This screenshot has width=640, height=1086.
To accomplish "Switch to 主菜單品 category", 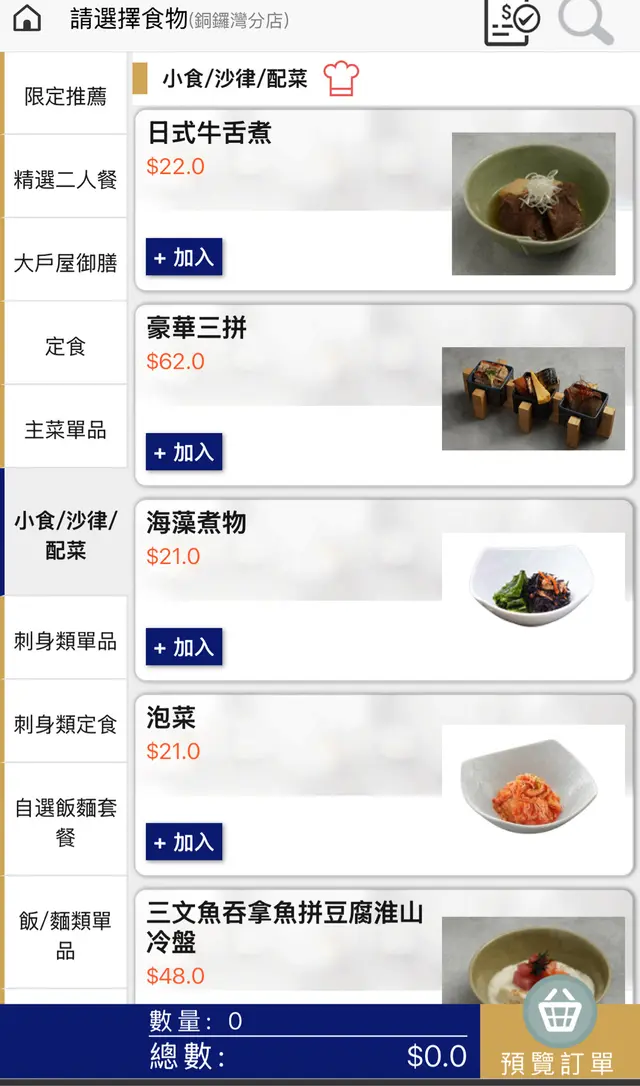I will click(x=66, y=430).
